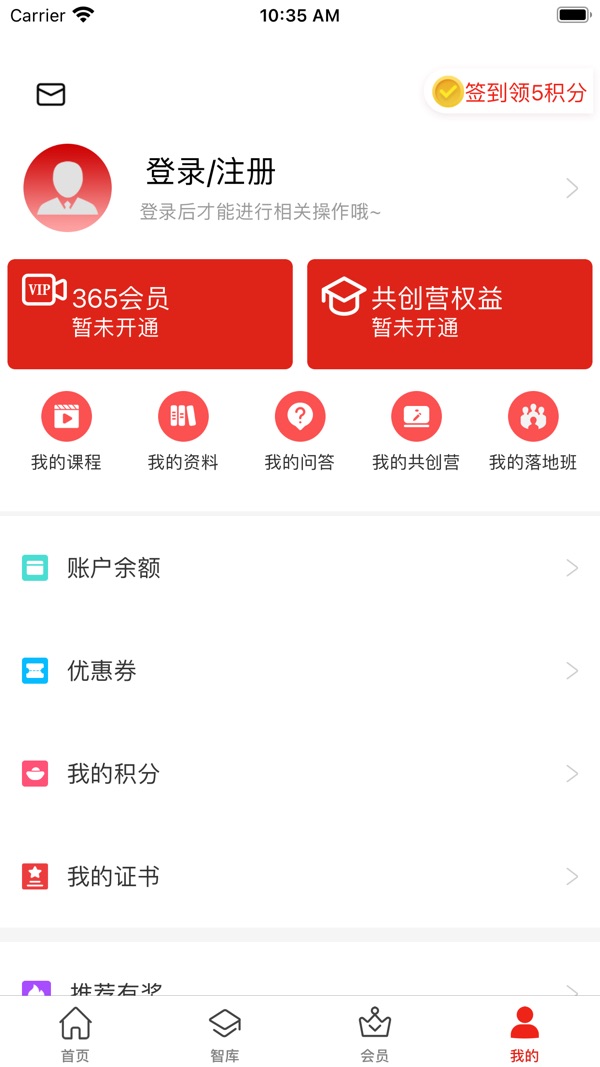This screenshot has width=600, height=1067.
Task: View 账户余额 row
Action: tap(300, 568)
